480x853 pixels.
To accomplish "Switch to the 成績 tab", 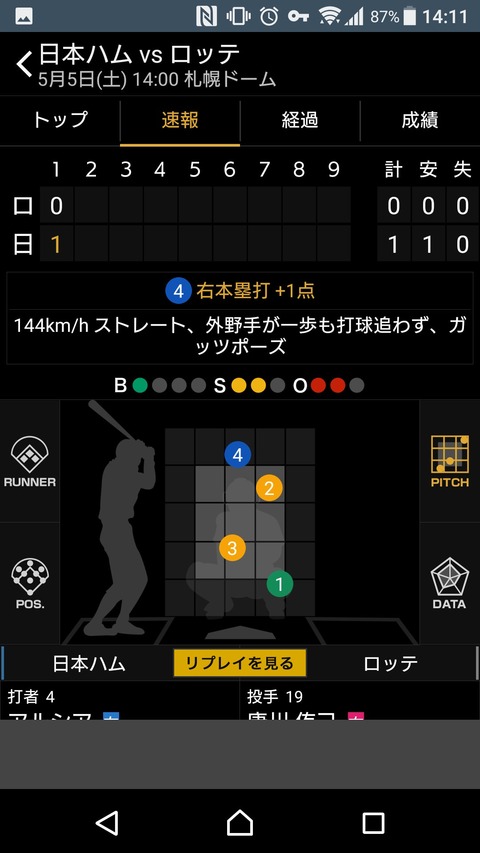I will [x=420, y=120].
